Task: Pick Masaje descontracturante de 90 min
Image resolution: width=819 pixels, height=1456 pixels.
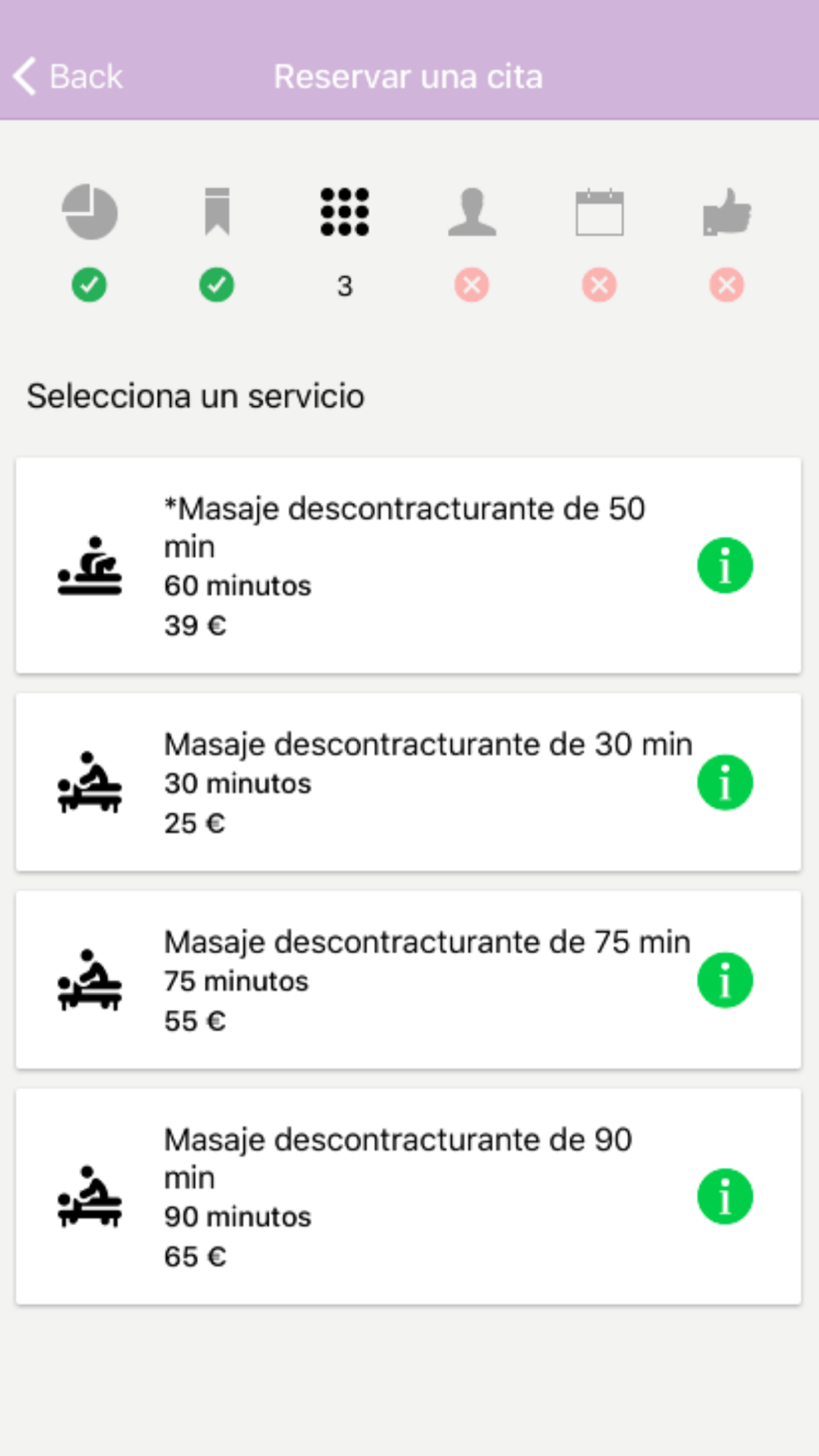Action: pos(408,1196)
